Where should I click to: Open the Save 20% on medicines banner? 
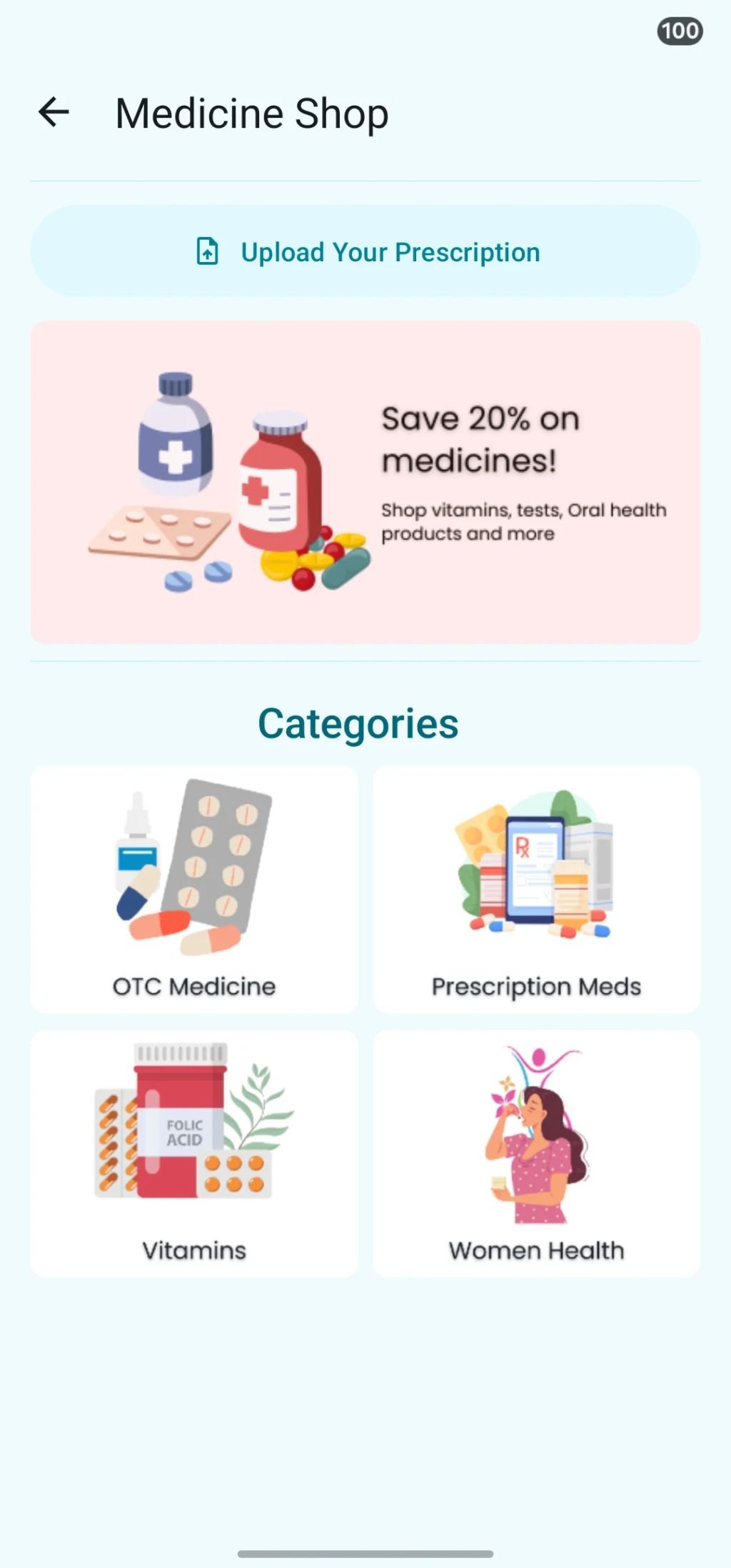(365, 483)
